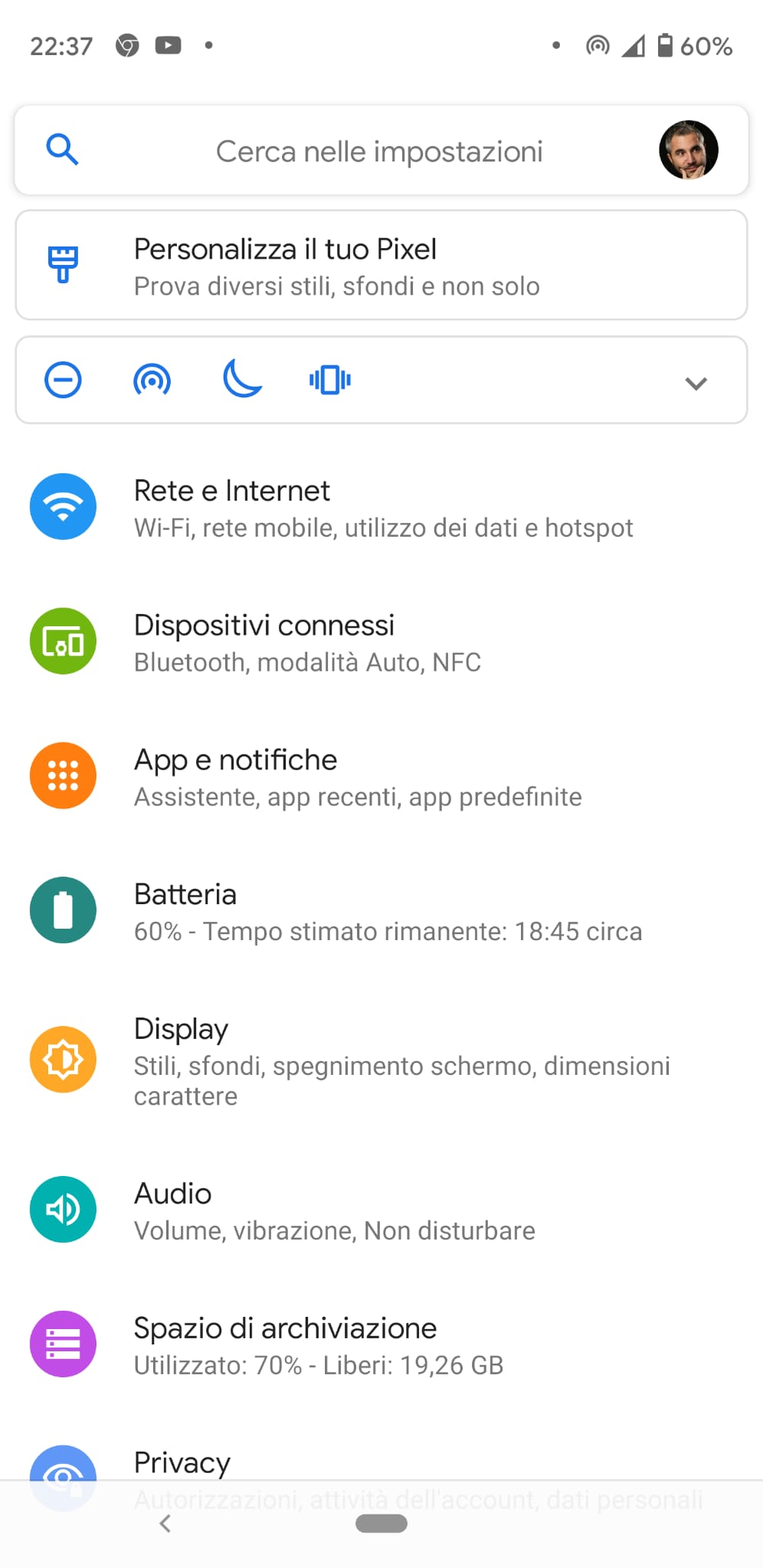763x1568 pixels.
Task: Open Audio settings
Action: click(x=381, y=1210)
